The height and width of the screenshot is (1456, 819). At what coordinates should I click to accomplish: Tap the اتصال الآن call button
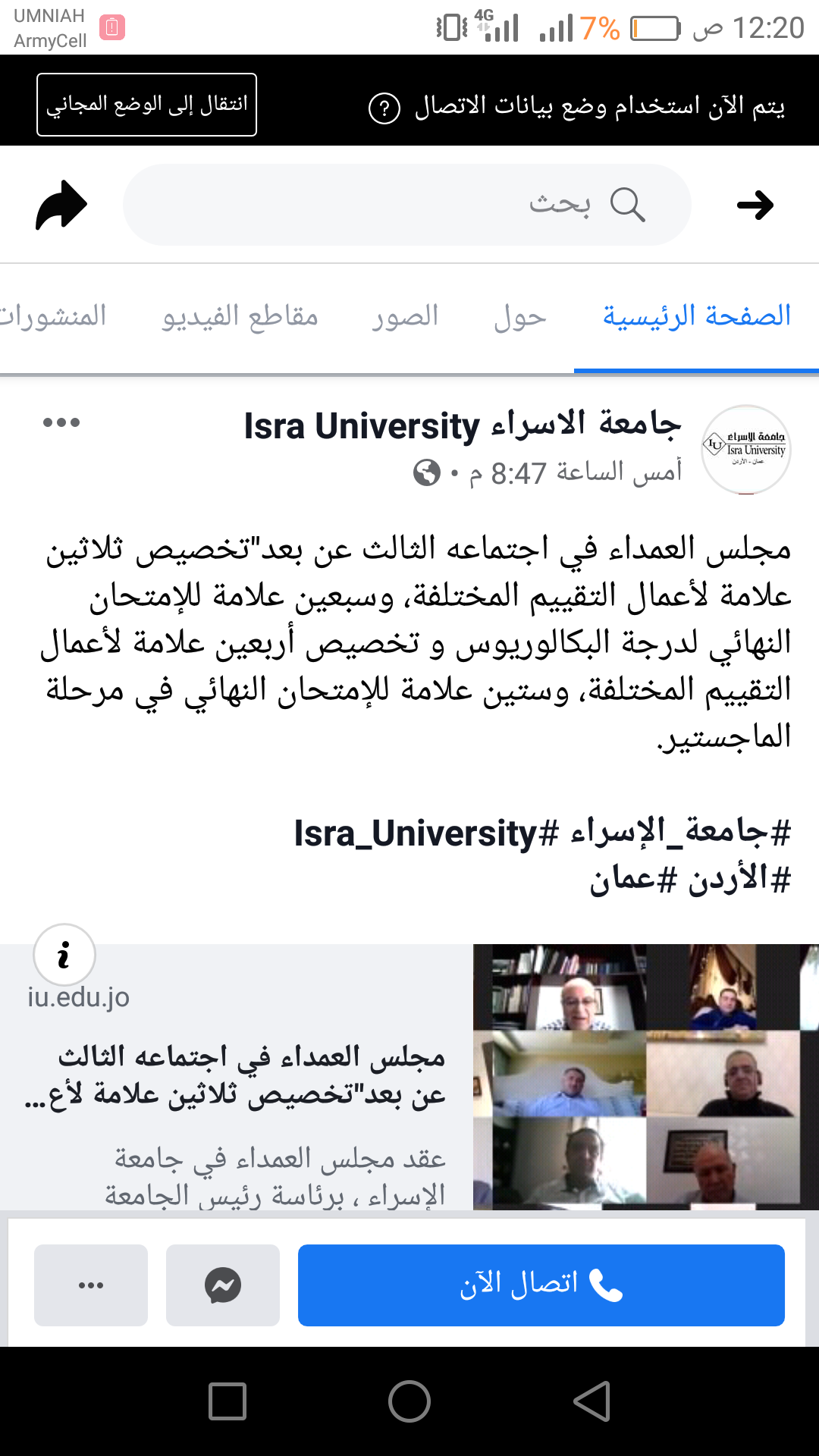[541, 1285]
